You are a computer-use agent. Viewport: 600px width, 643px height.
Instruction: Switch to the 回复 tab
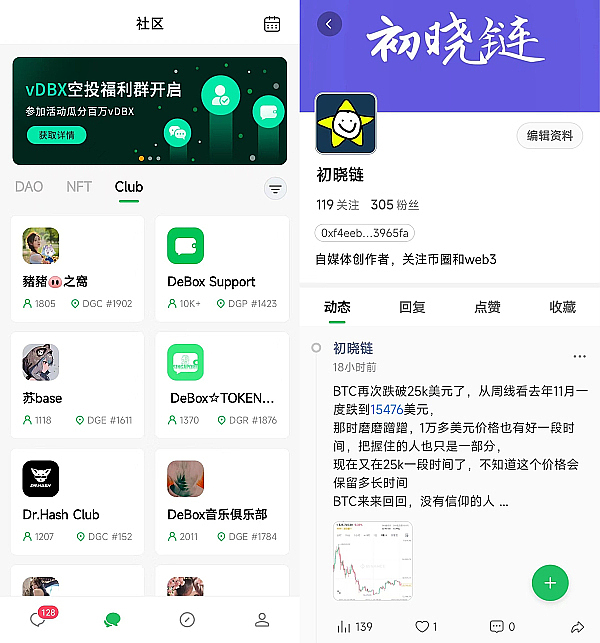click(412, 307)
